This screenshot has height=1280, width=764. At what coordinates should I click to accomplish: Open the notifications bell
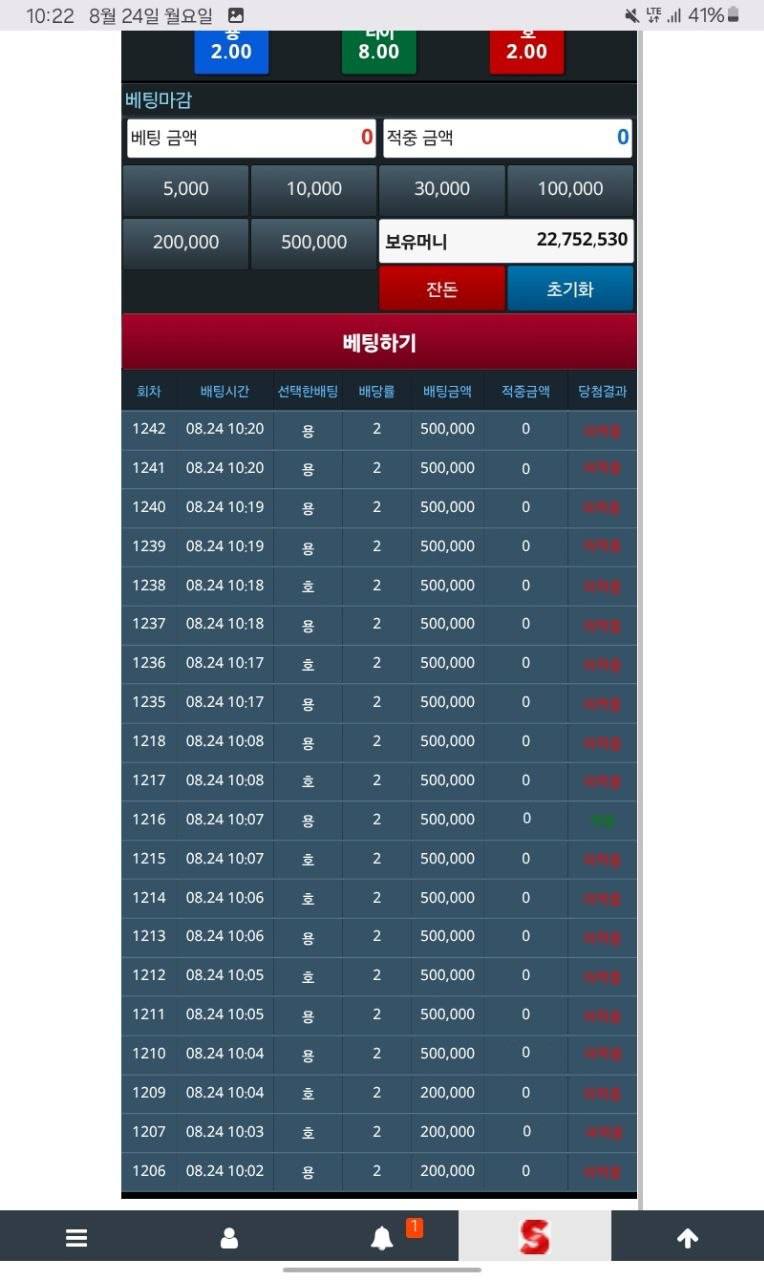382,1238
